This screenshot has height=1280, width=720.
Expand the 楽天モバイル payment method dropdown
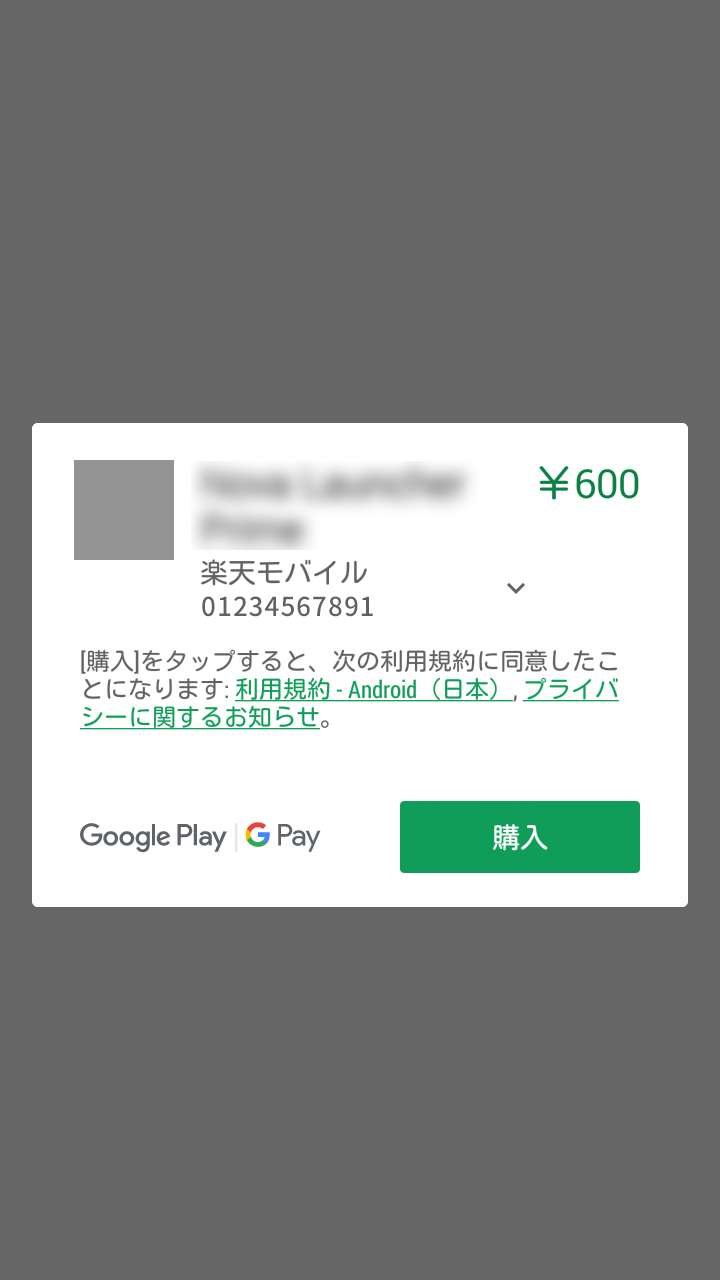[515, 589]
